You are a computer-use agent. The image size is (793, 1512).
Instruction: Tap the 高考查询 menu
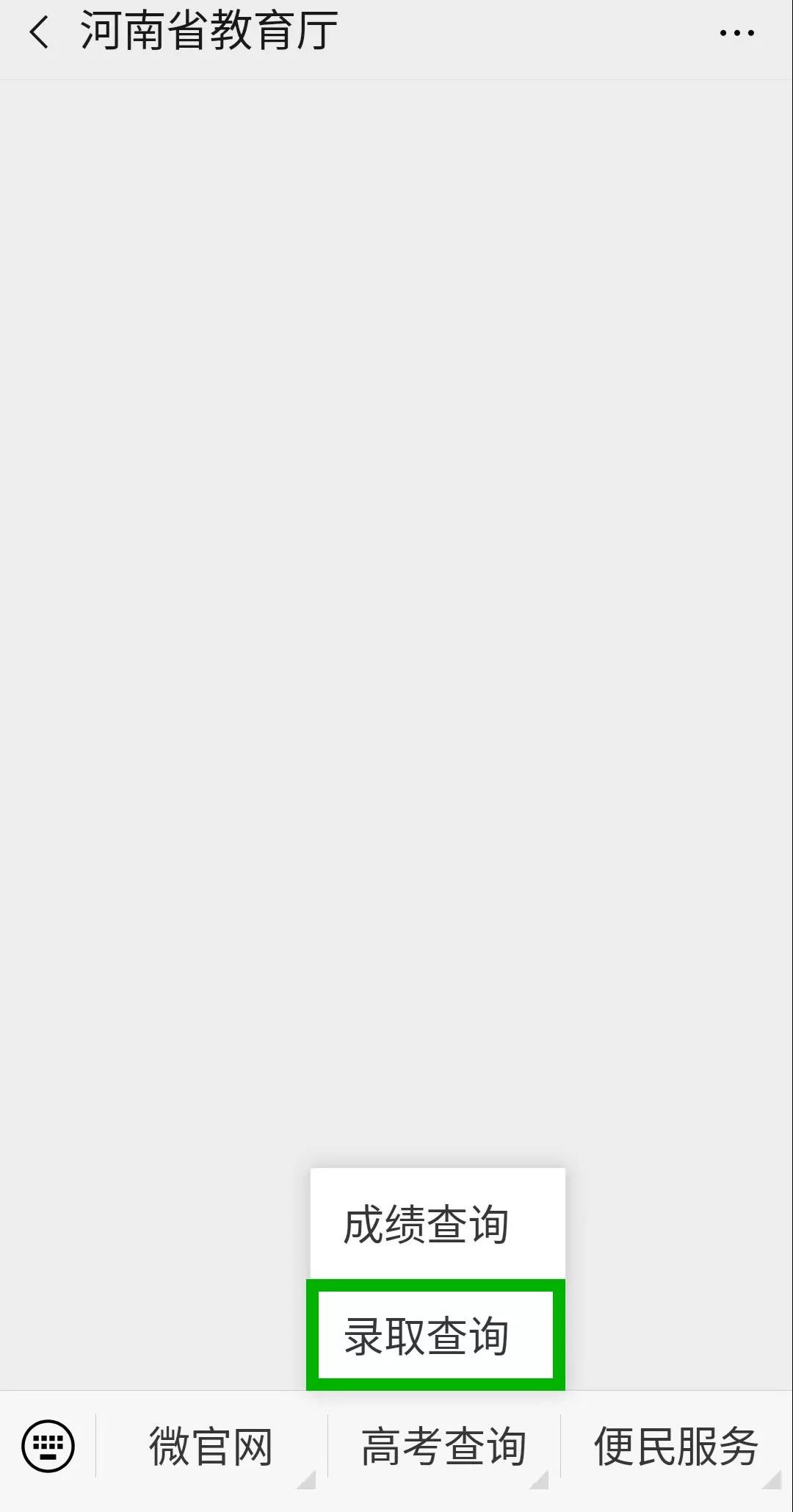[443, 1446]
